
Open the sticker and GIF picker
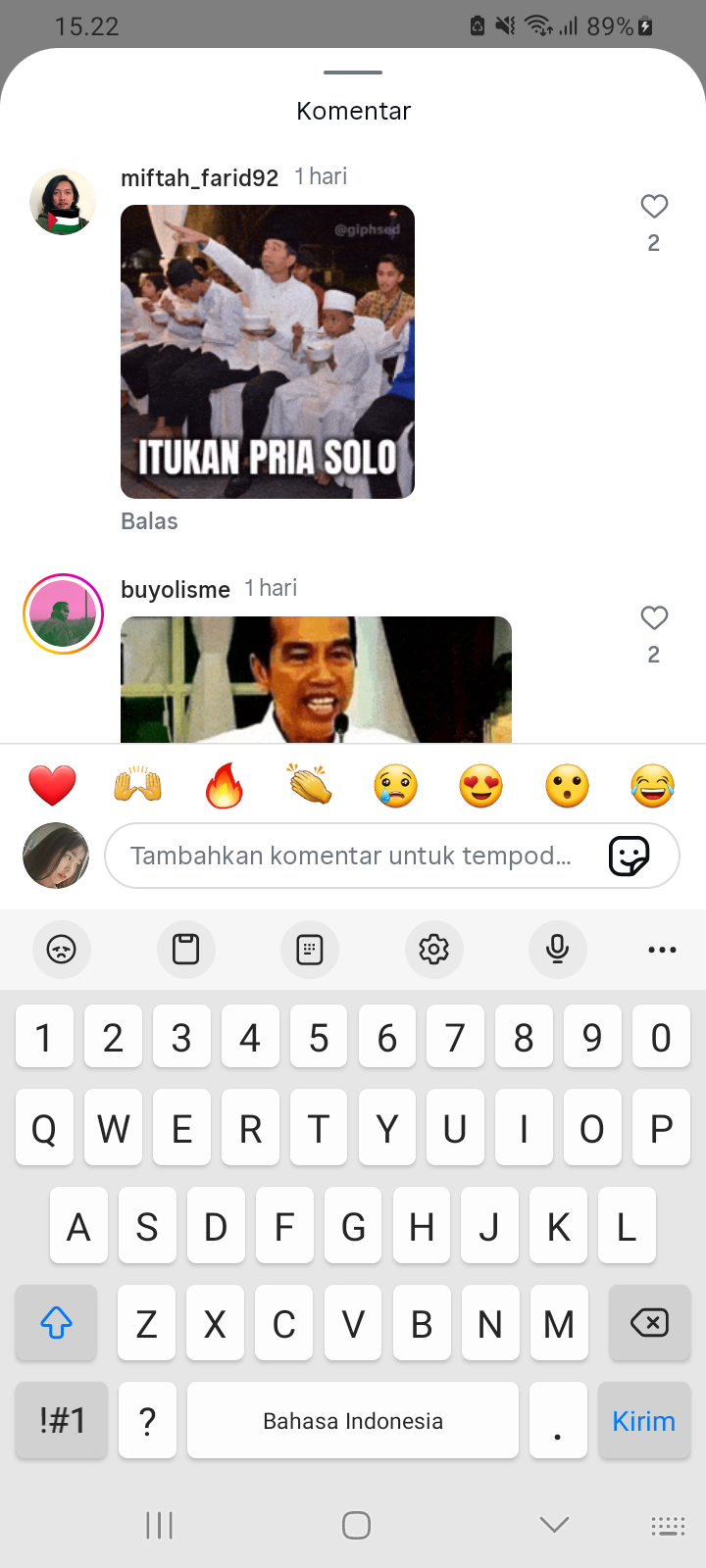[629, 856]
